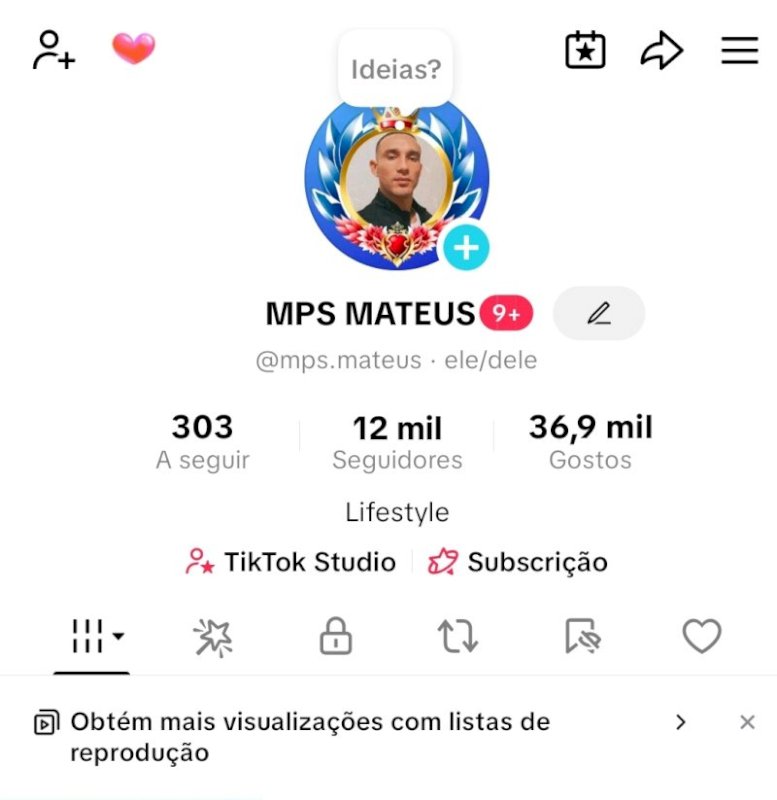View the '303 A seguir' following list
Image resolution: width=777 pixels, height=800 pixels.
pyautogui.click(x=203, y=440)
